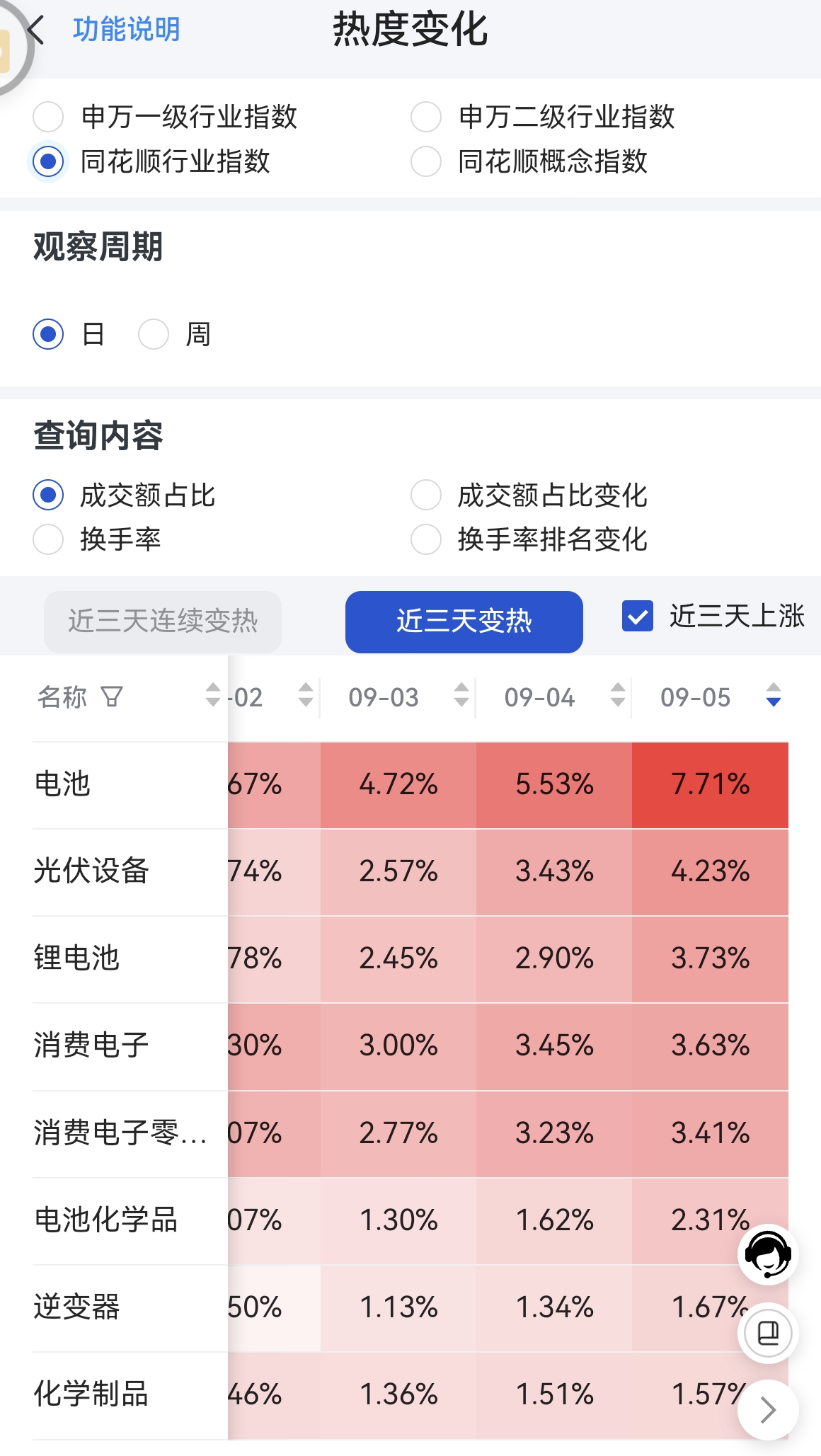
Task: Select 申万二级行业指数 option
Action: [x=426, y=117]
